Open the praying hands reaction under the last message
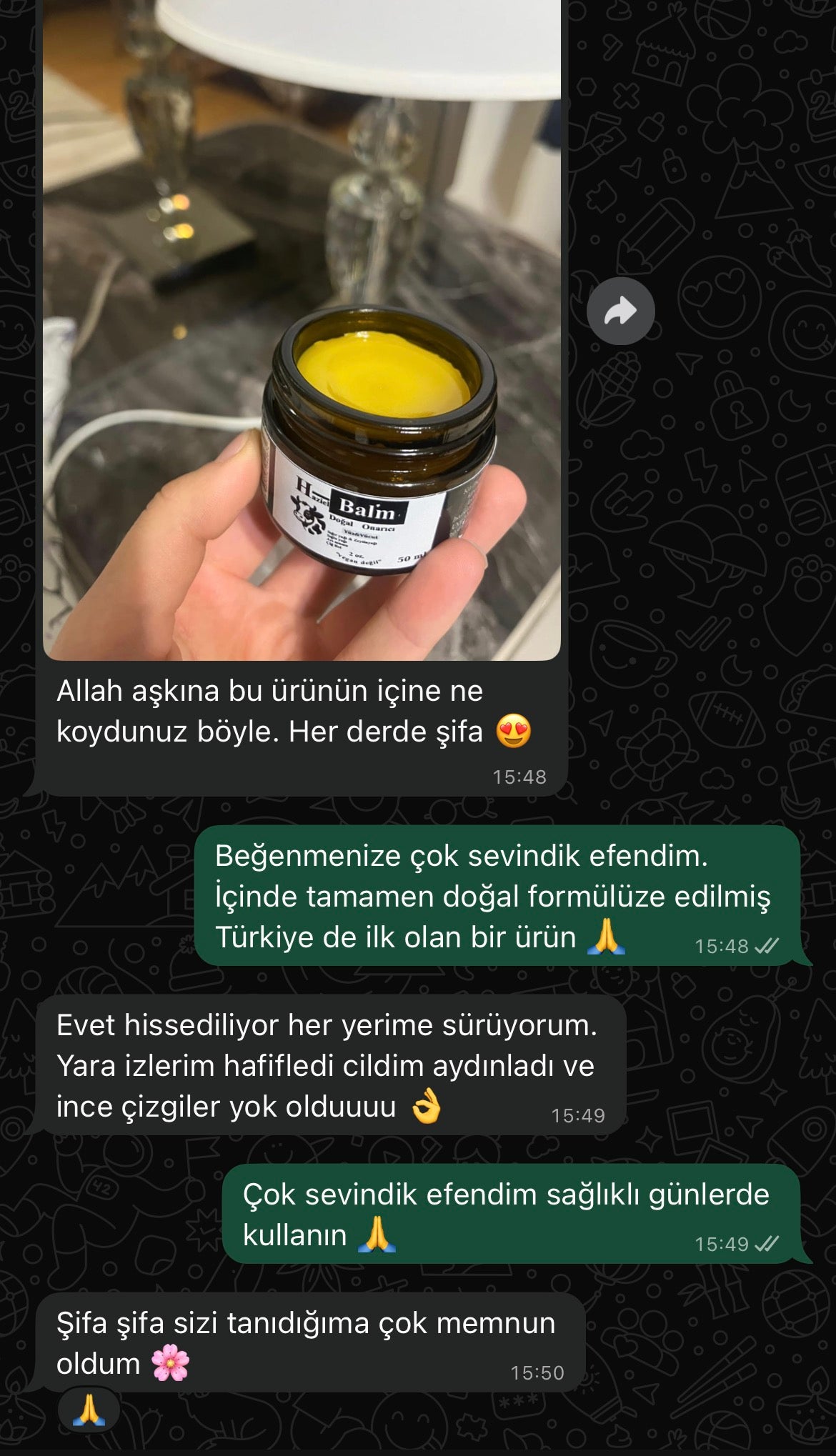The image size is (836, 1456). click(89, 1410)
